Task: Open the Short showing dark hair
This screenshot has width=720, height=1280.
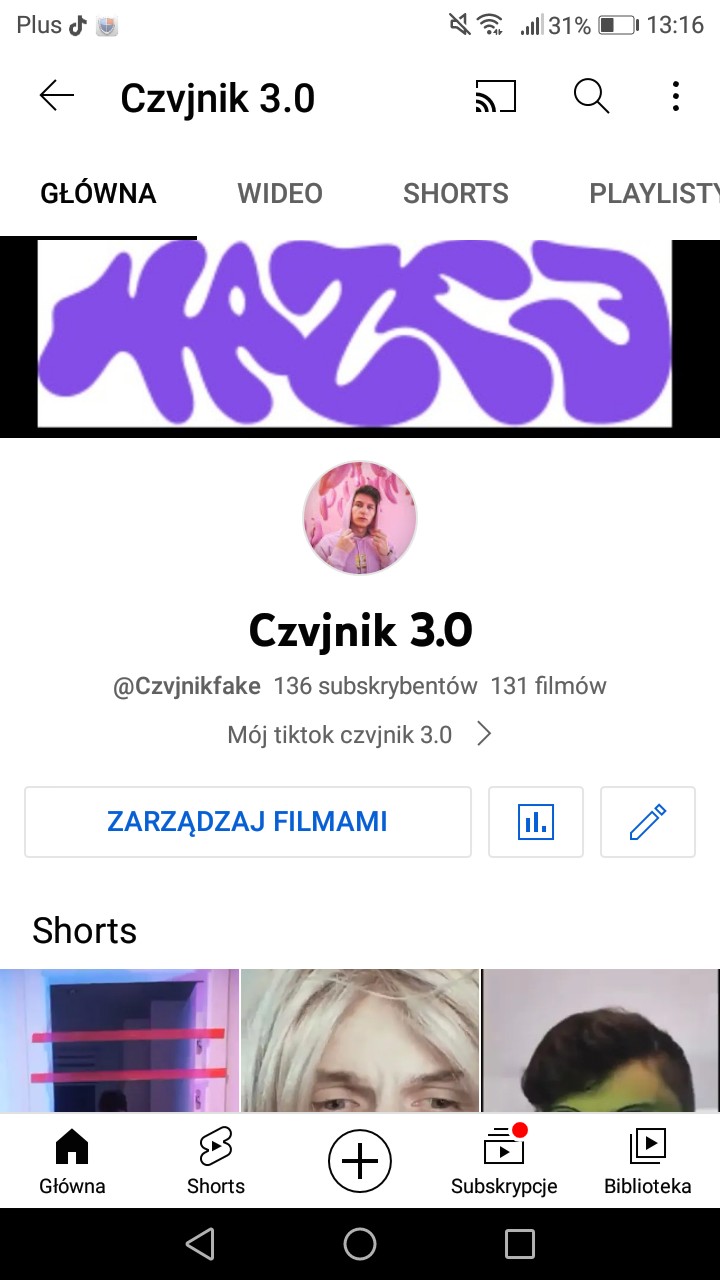Action: tap(601, 1040)
